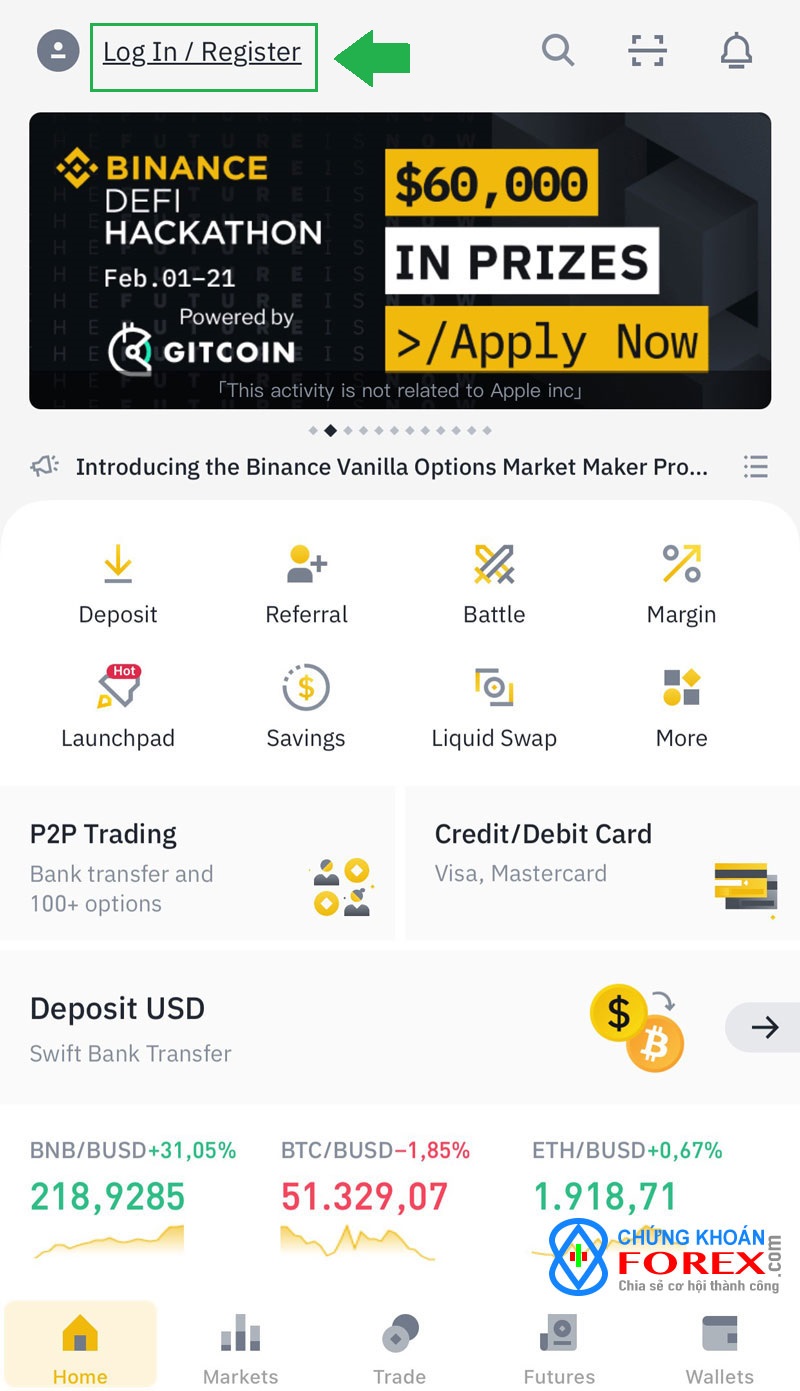This screenshot has height=1391, width=800.
Task: Switch to the Wallets tab
Action: 720,1348
